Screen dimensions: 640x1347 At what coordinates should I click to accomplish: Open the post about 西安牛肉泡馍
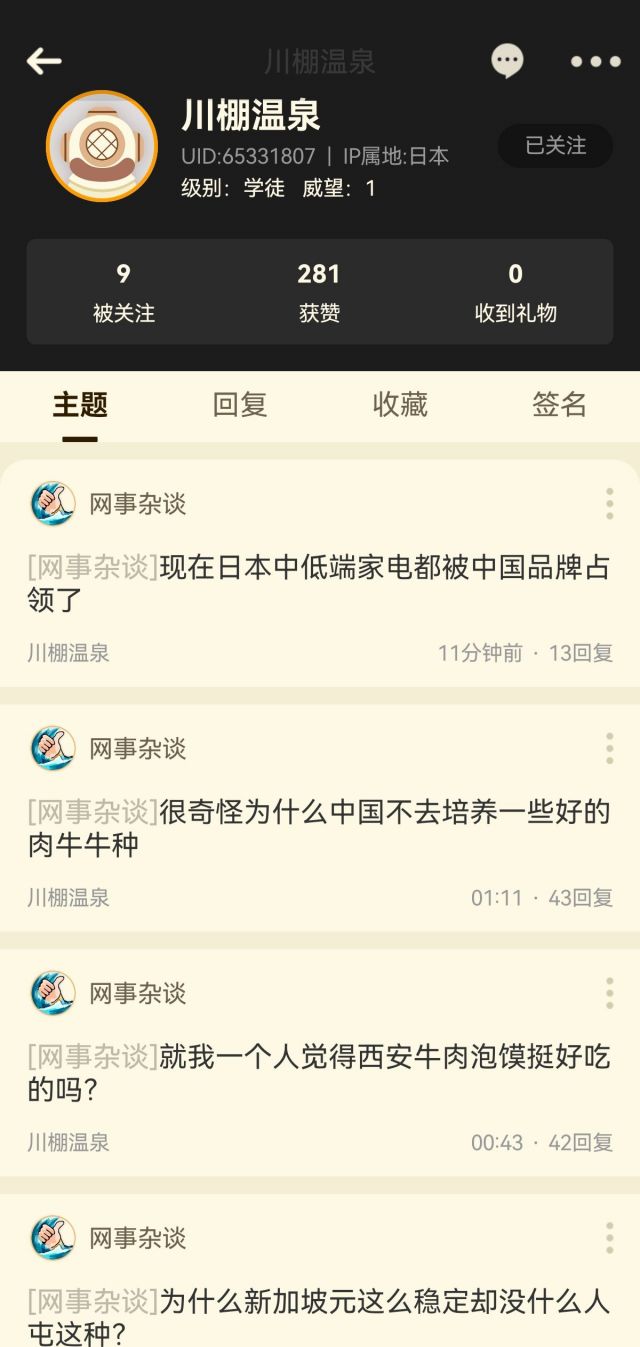pos(318,1072)
